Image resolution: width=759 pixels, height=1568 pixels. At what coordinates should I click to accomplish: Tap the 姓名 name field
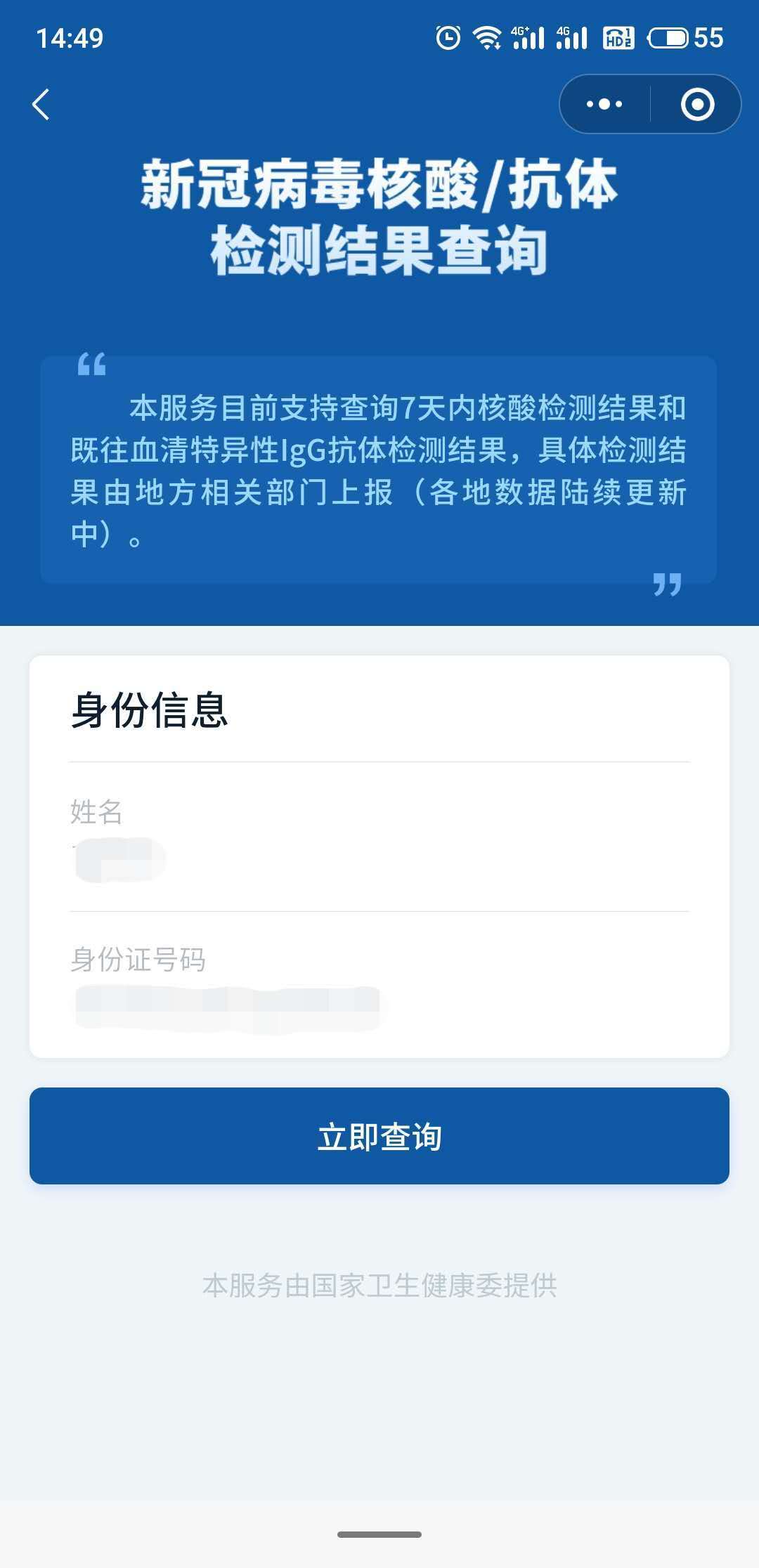click(379, 858)
